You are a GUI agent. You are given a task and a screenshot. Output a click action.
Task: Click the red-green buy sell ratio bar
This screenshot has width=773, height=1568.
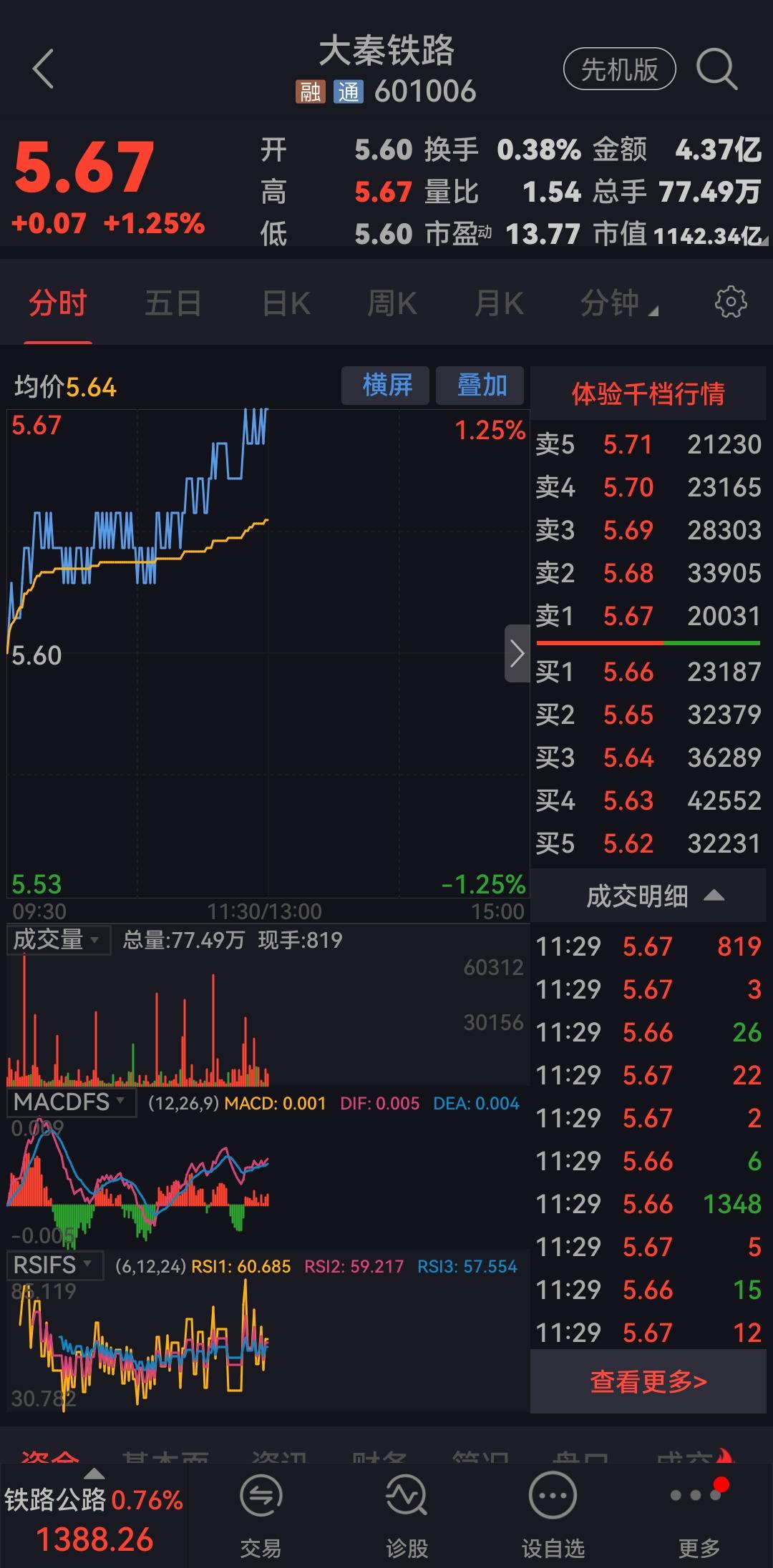[x=648, y=643]
